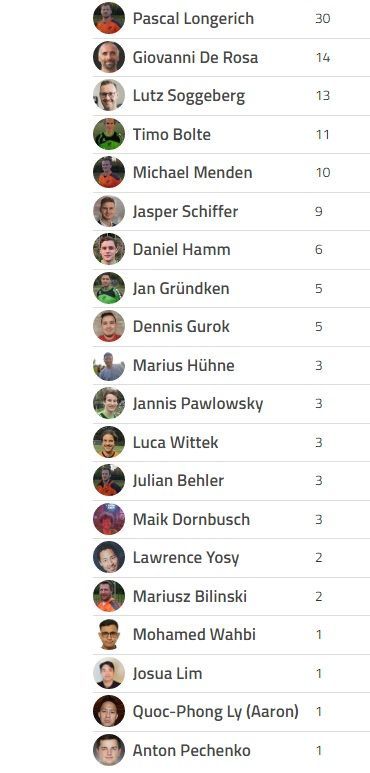Open Marius Hühne's row
The width and height of the screenshot is (370, 773).
[x=231, y=365]
